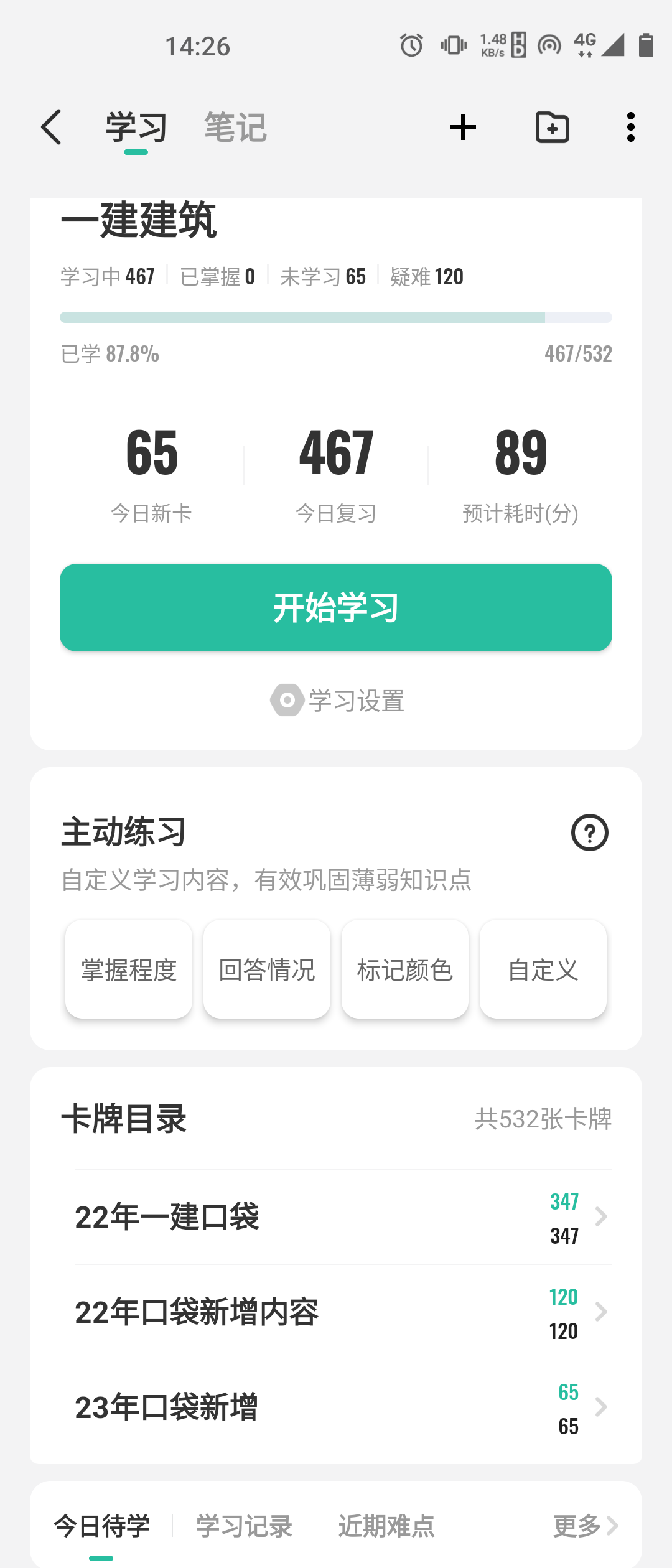Open the 22年口袋新增内容 deck

pyautogui.click(x=336, y=1312)
